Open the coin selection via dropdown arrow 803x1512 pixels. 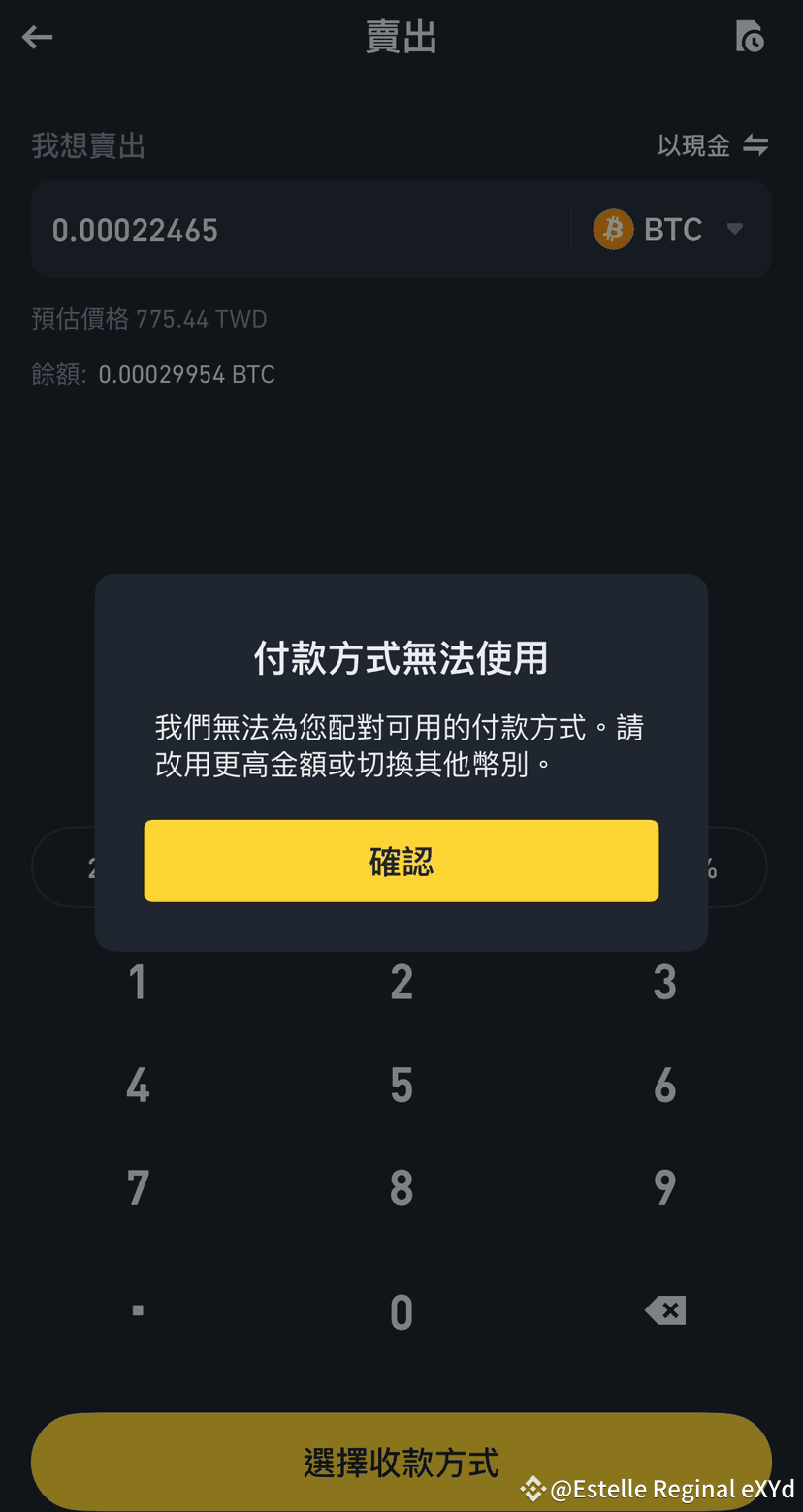(x=734, y=229)
